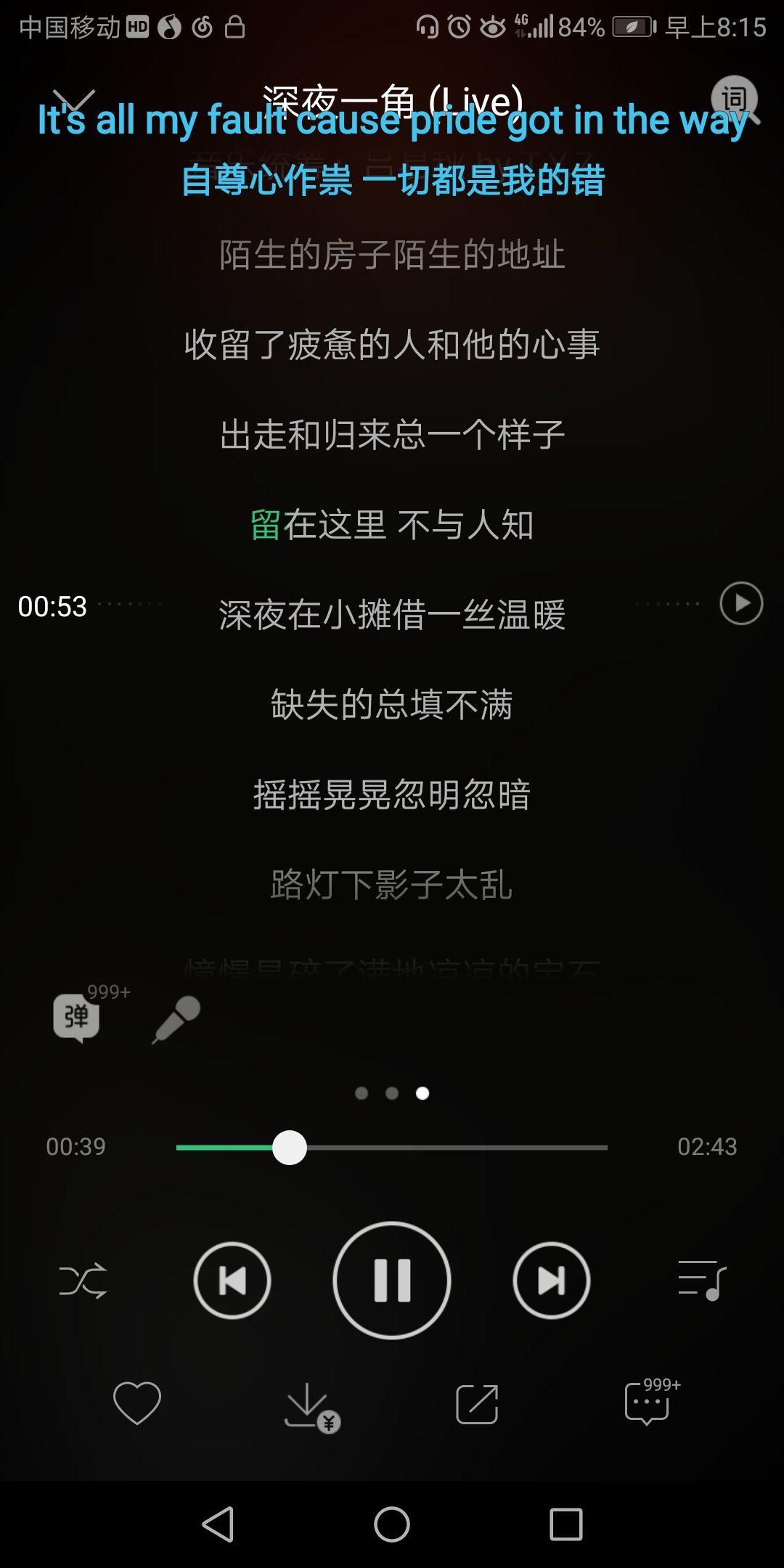Pause the current song

tap(392, 1281)
